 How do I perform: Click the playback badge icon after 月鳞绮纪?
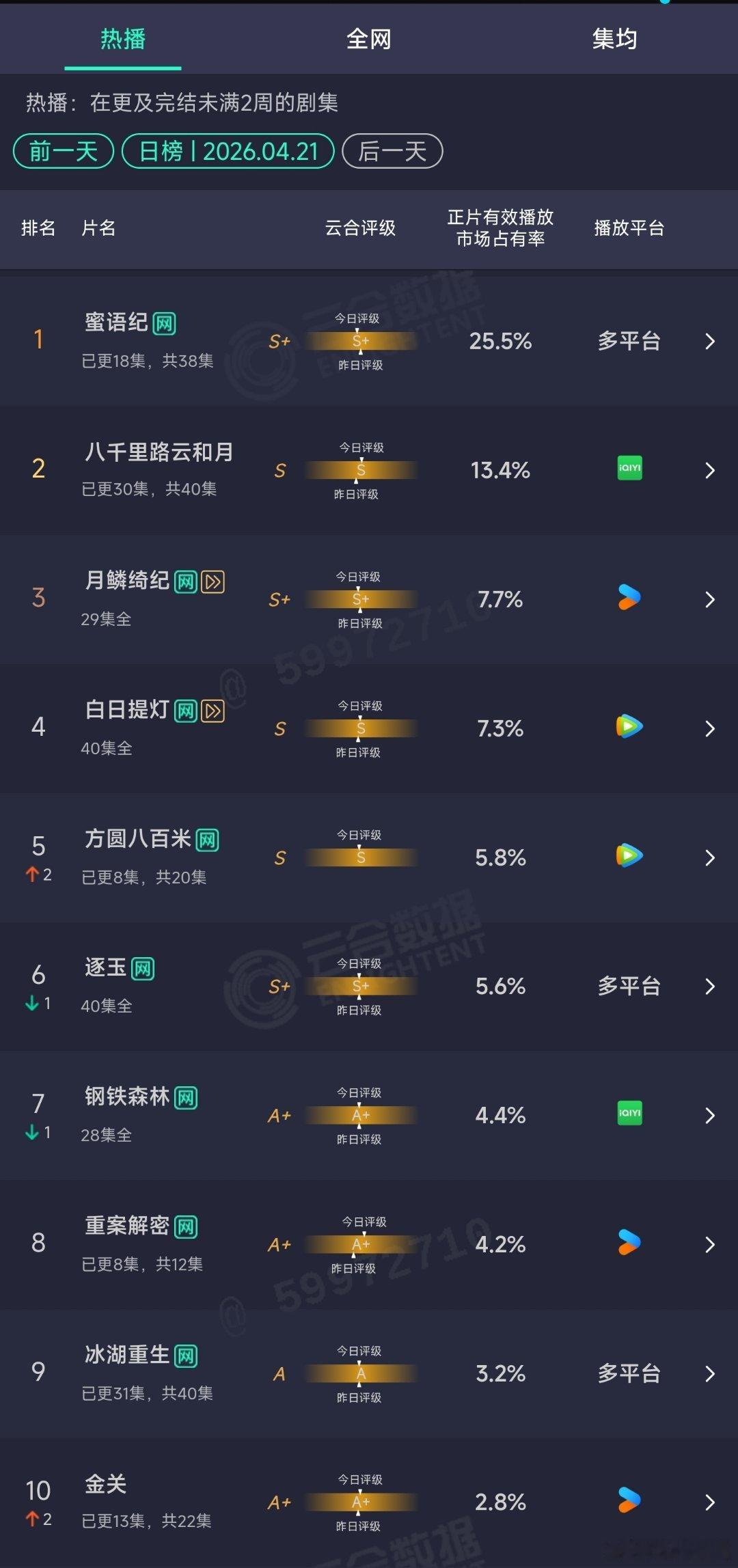[213, 581]
